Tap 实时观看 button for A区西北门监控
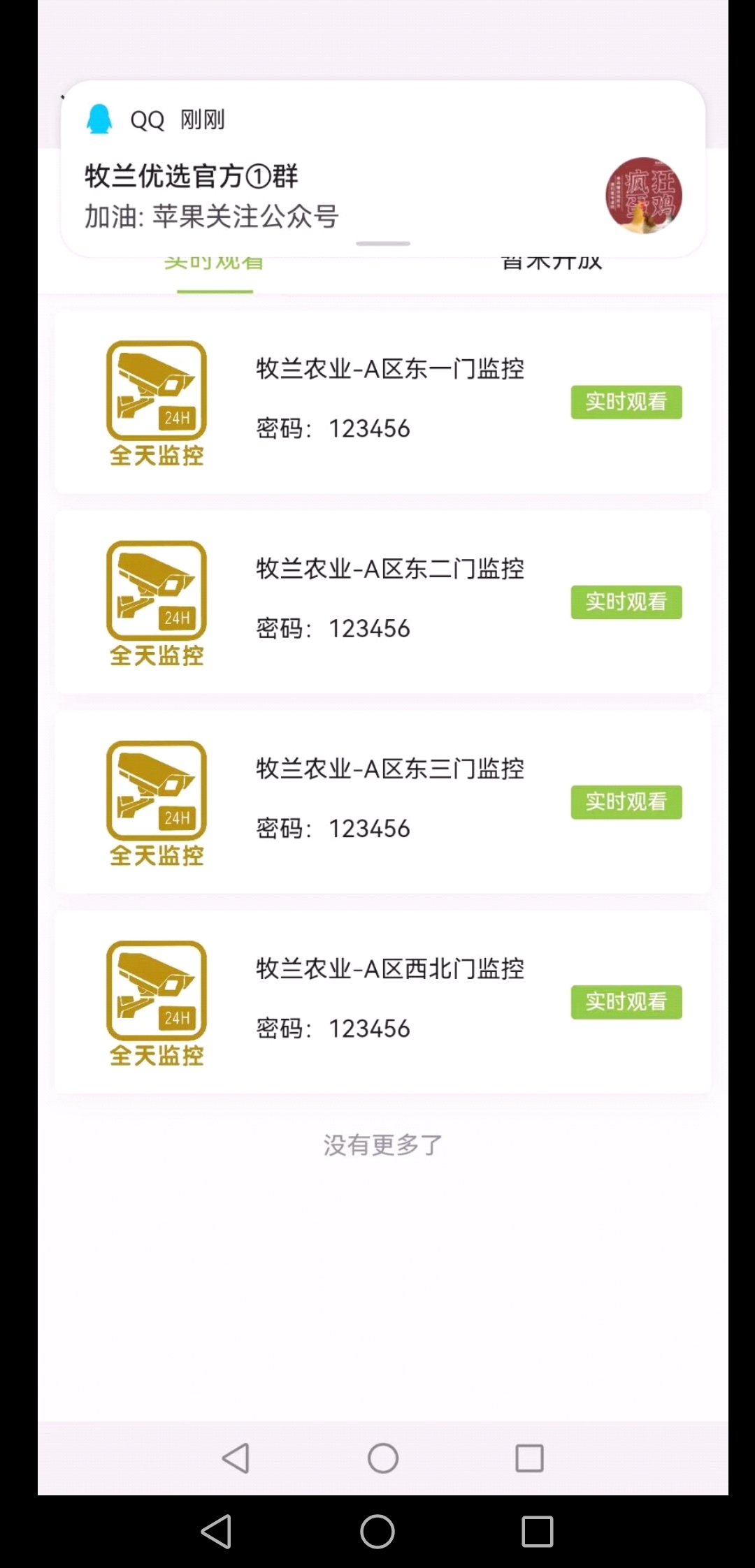 [626, 1001]
